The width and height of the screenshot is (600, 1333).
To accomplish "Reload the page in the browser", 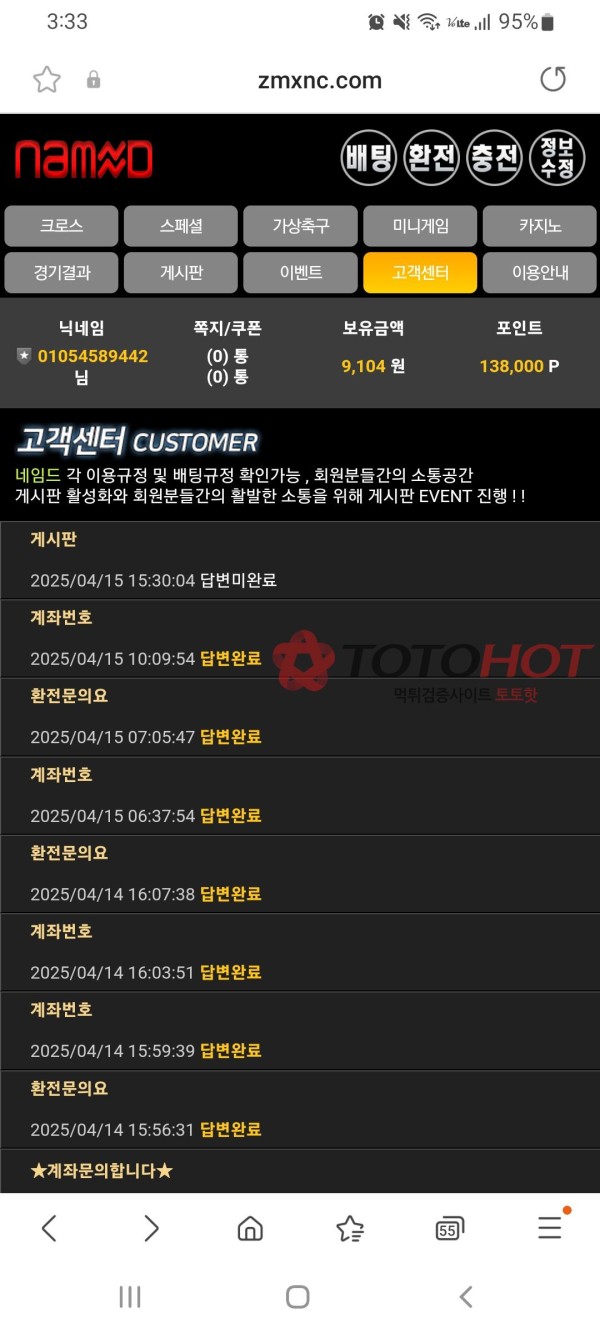I will [x=553, y=80].
